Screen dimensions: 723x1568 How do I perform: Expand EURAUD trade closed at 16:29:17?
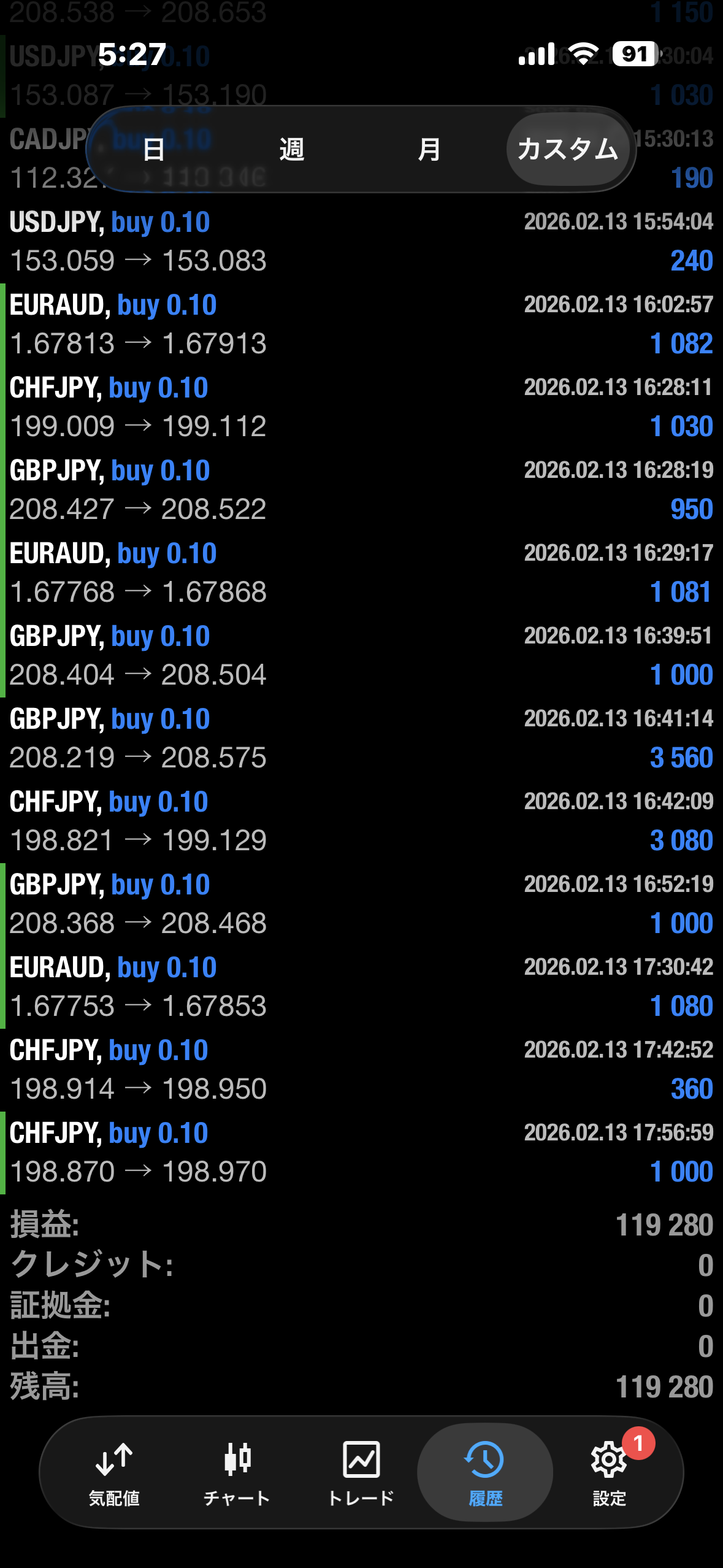click(x=361, y=573)
